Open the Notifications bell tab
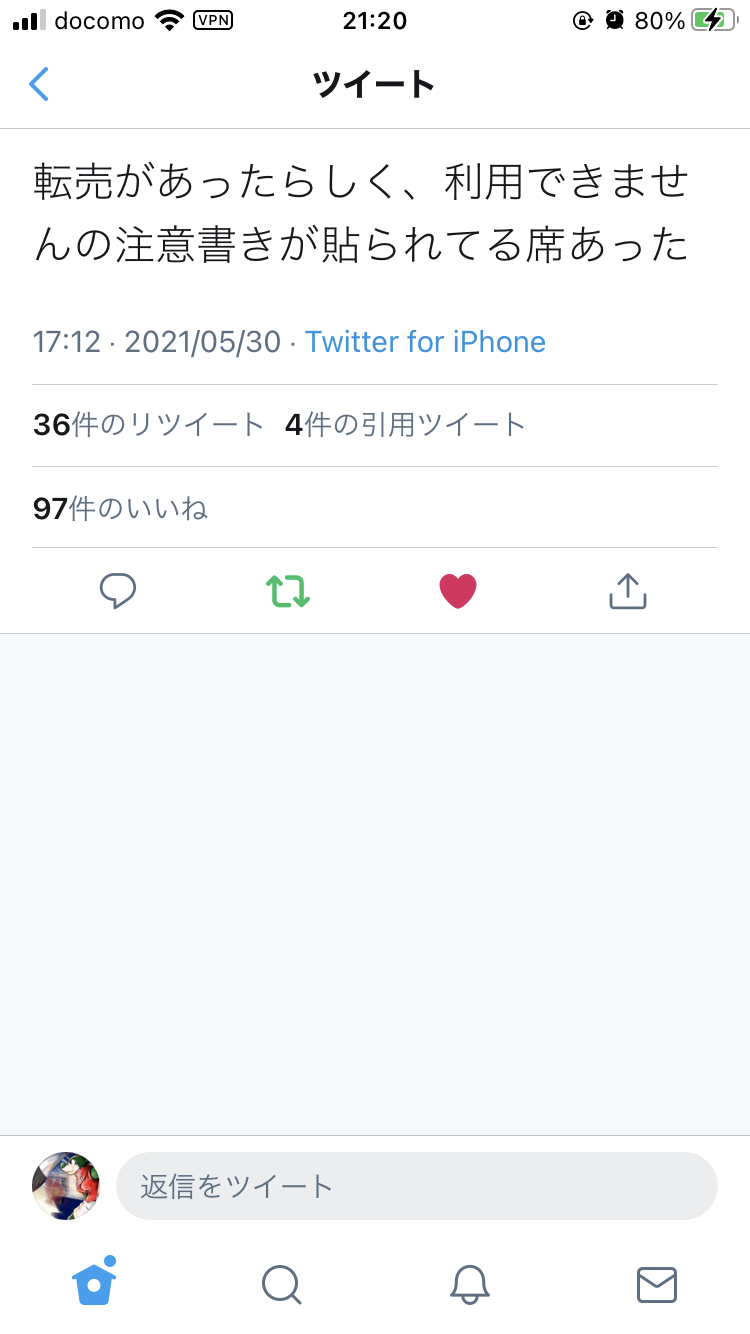 [469, 1284]
